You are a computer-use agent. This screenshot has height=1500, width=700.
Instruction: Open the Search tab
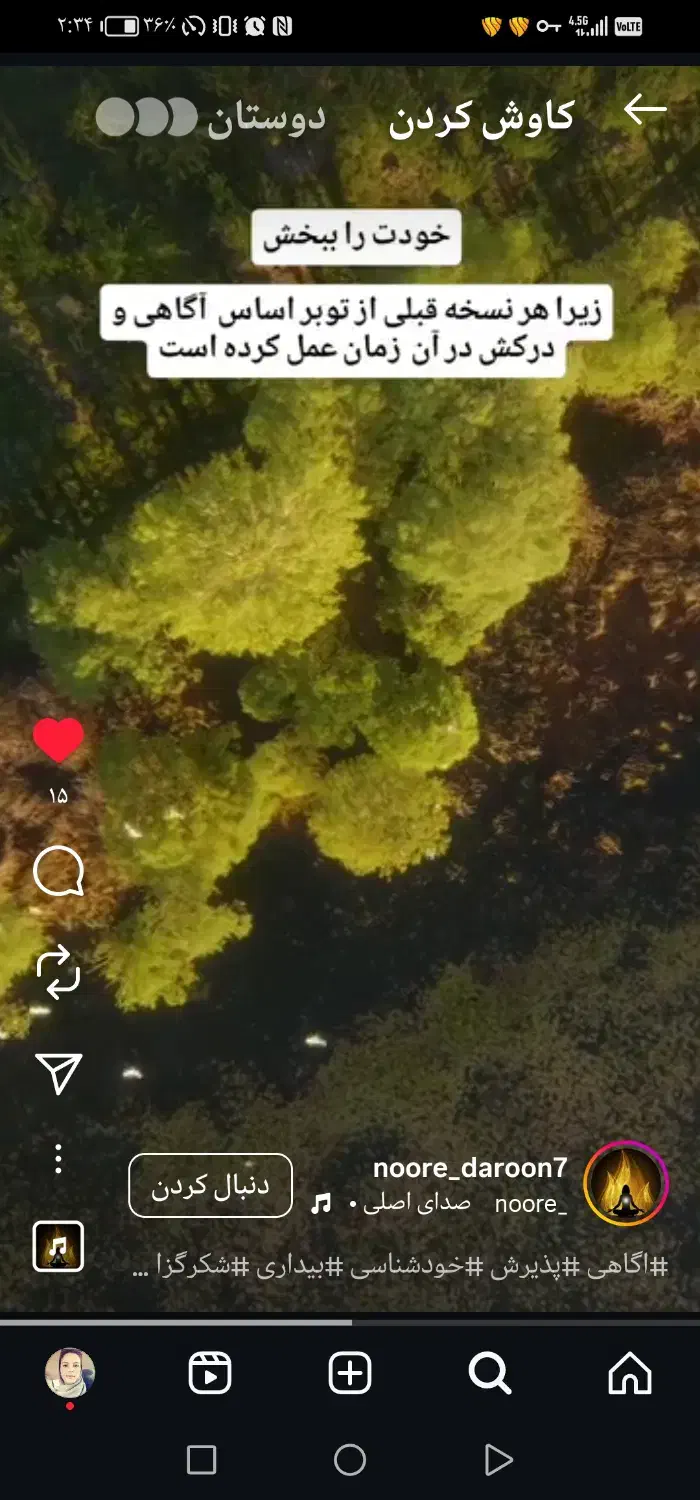(x=490, y=1373)
